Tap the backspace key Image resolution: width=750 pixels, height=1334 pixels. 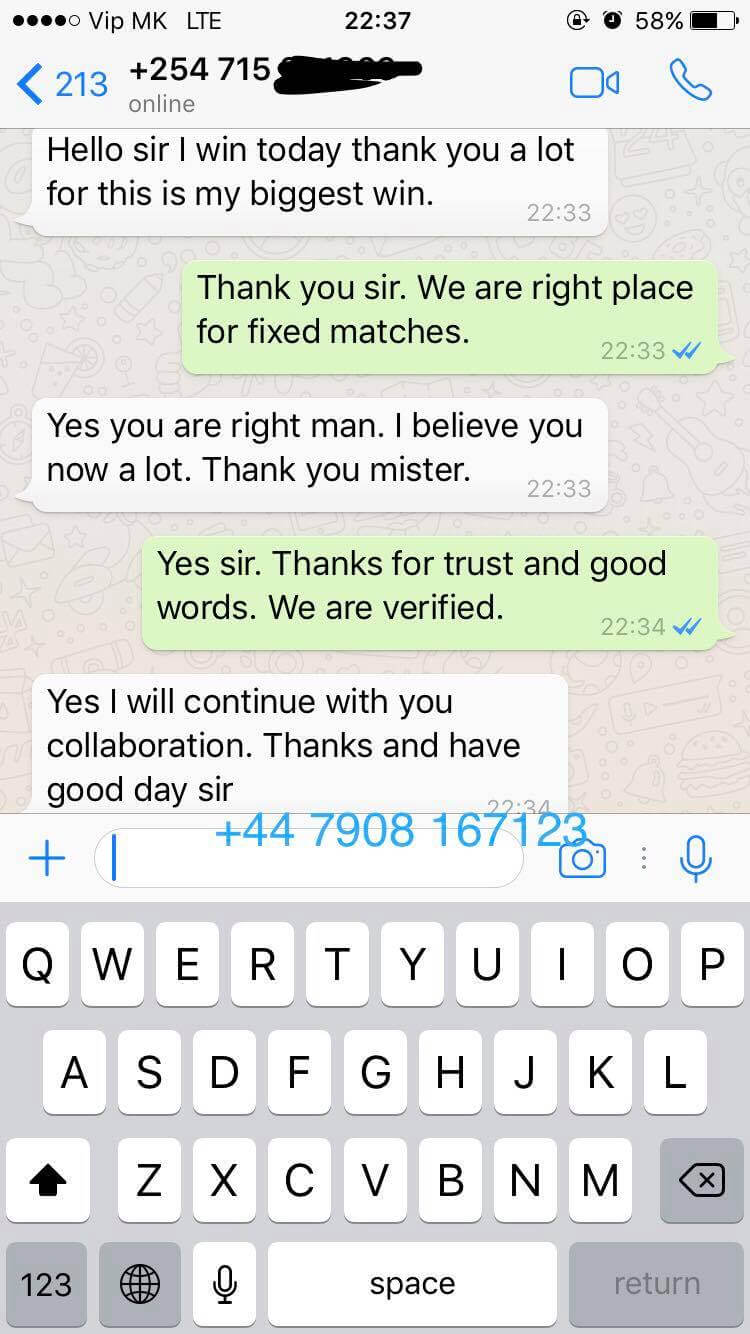[x=702, y=1179]
